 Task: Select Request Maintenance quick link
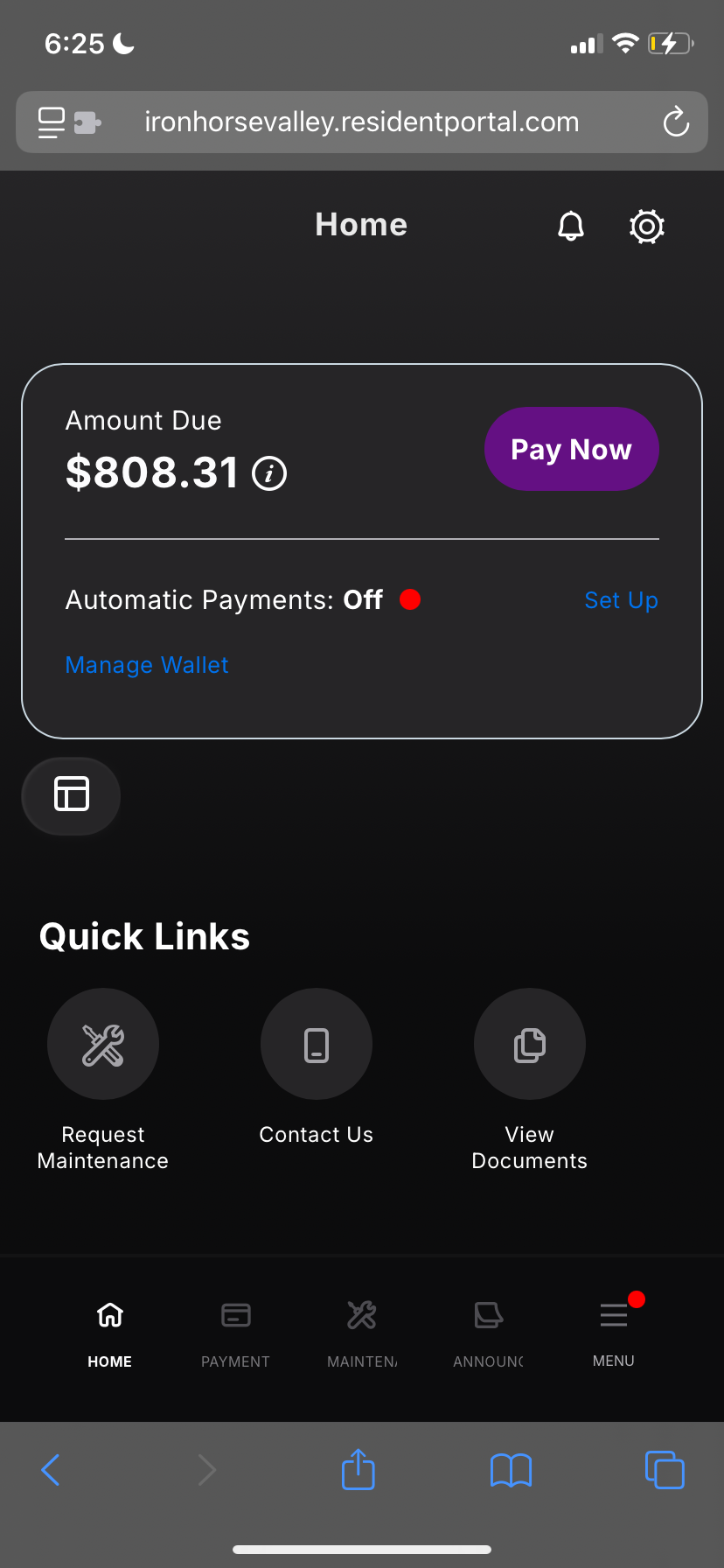[x=103, y=1045]
